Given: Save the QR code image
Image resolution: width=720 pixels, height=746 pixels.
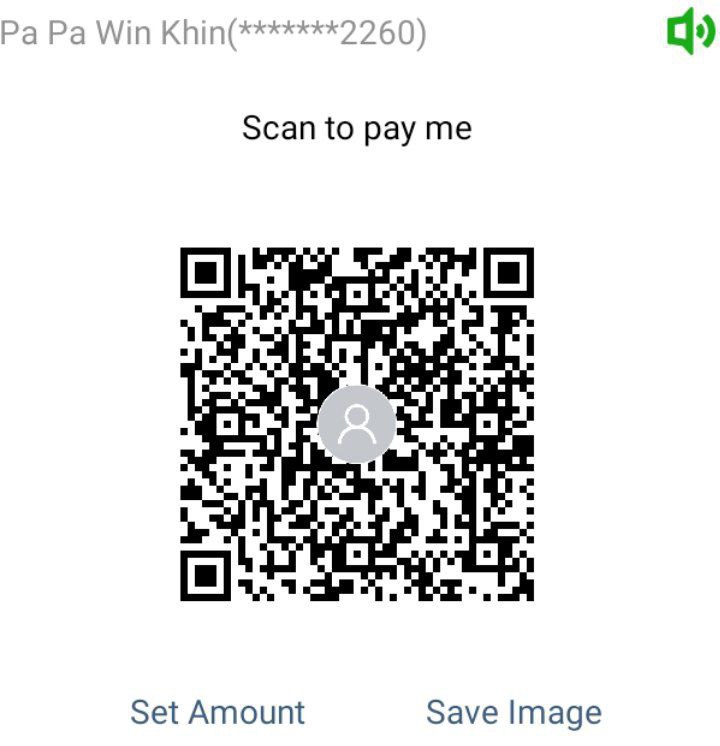Looking at the screenshot, I should tap(513, 713).
